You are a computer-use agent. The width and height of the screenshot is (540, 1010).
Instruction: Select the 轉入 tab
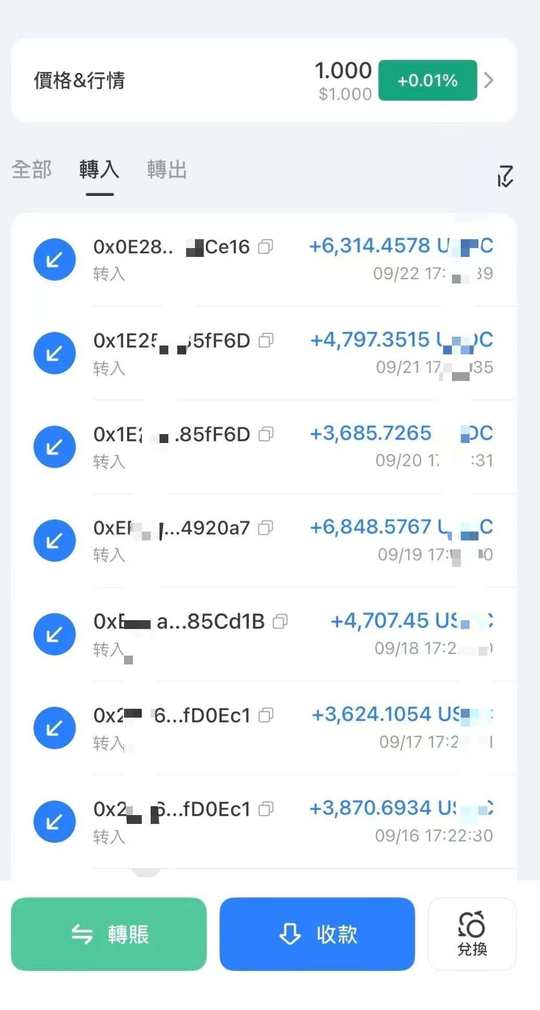tap(99, 170)
